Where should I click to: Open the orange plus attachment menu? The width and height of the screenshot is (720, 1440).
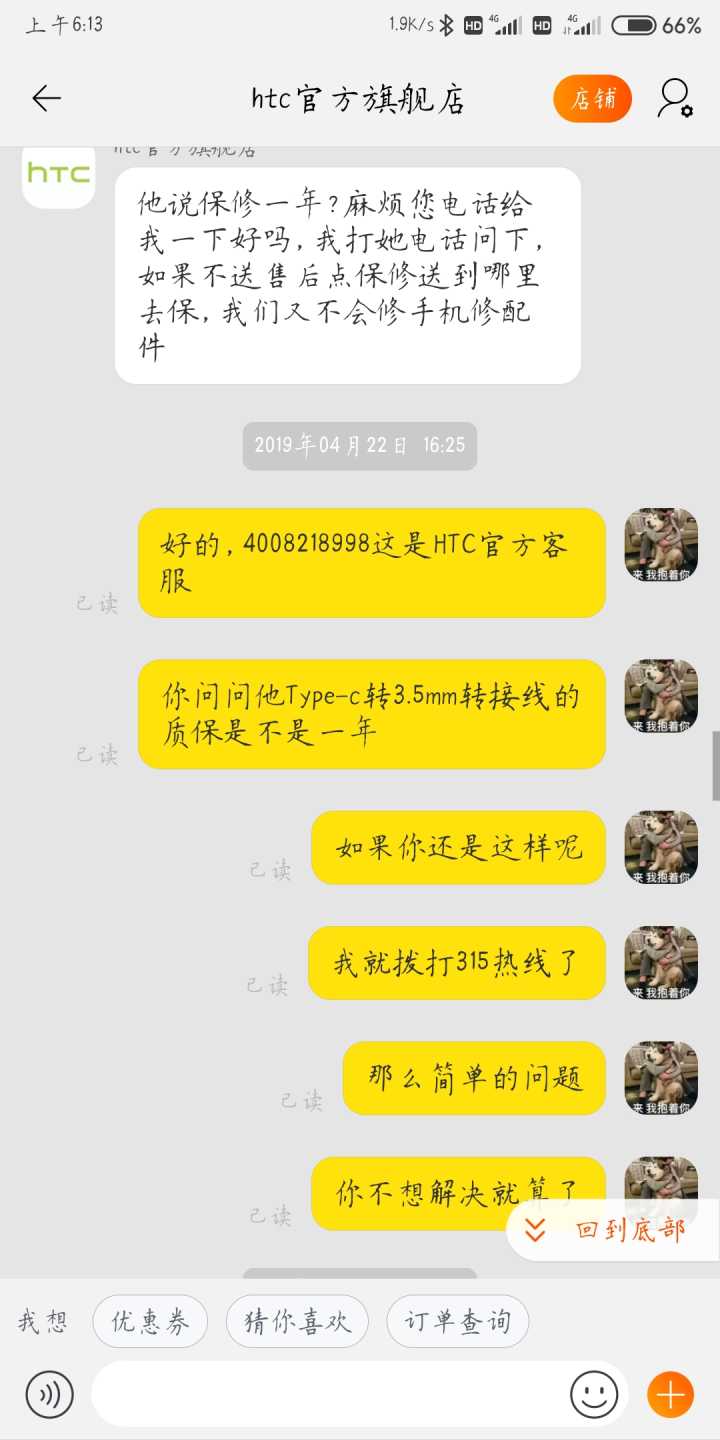pyautogui.click(x=670, y=1394)
